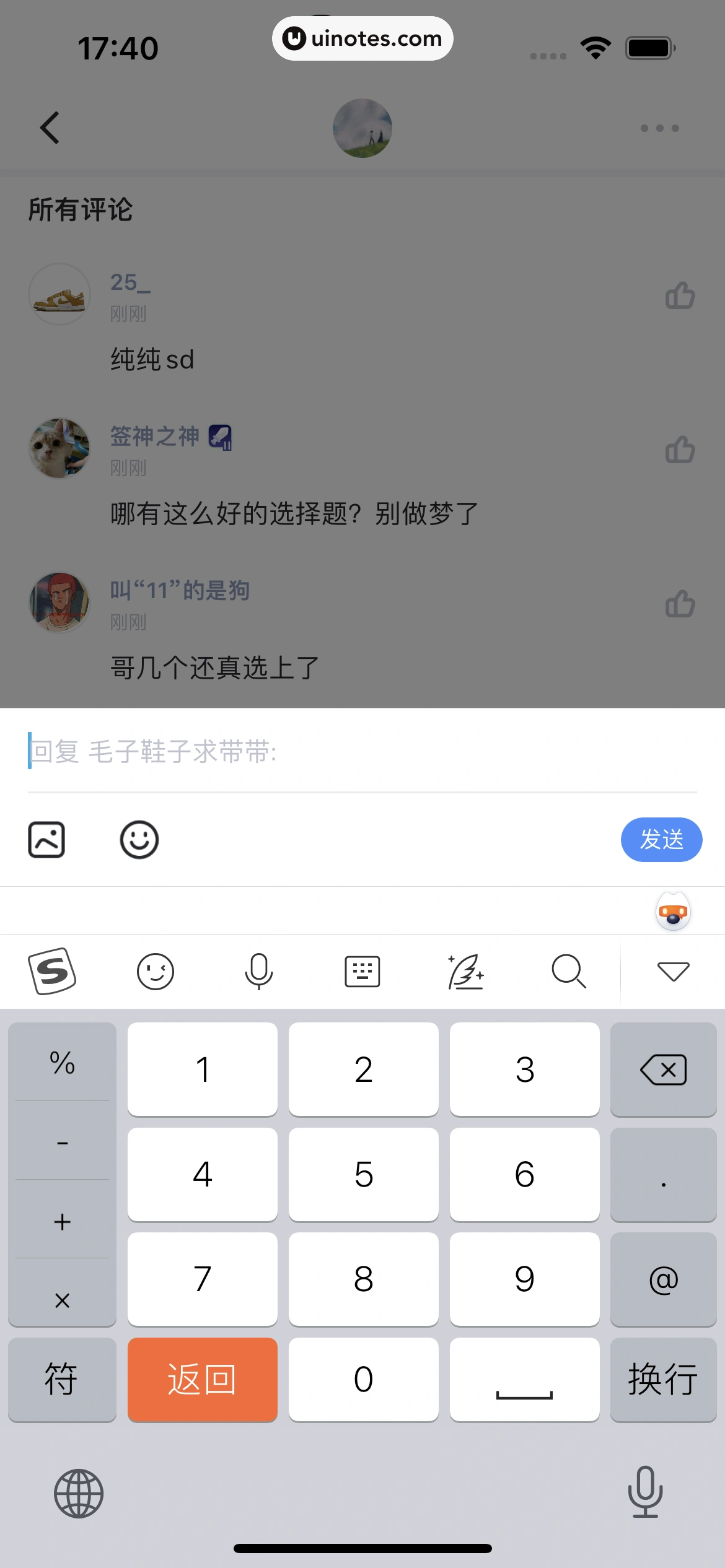Focus the reply input for 毛子鞋子求带带
Viewport: 725px width, 1568px height.
362,752
